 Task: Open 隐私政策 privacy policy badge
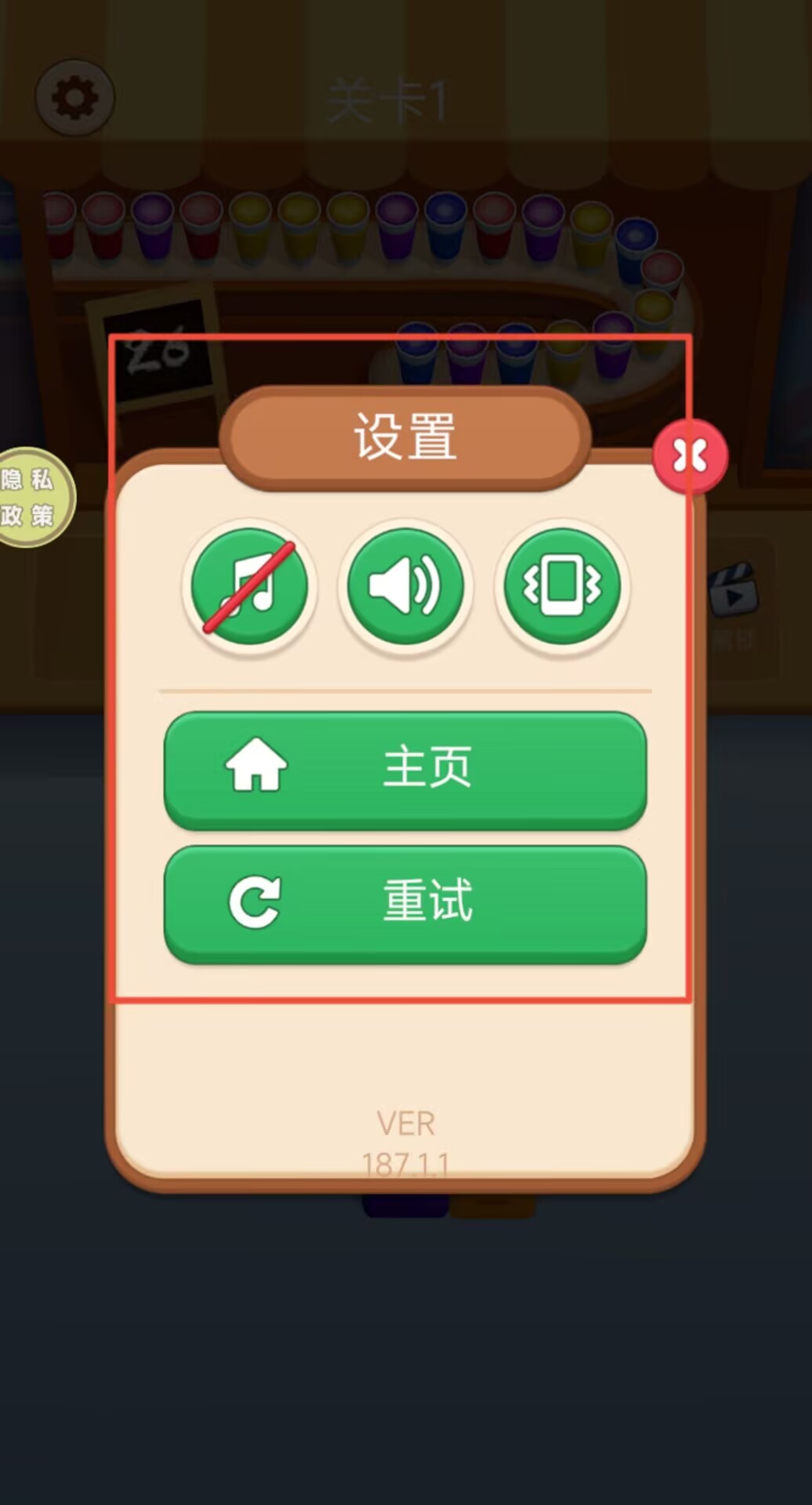click(x=31, y=497)
